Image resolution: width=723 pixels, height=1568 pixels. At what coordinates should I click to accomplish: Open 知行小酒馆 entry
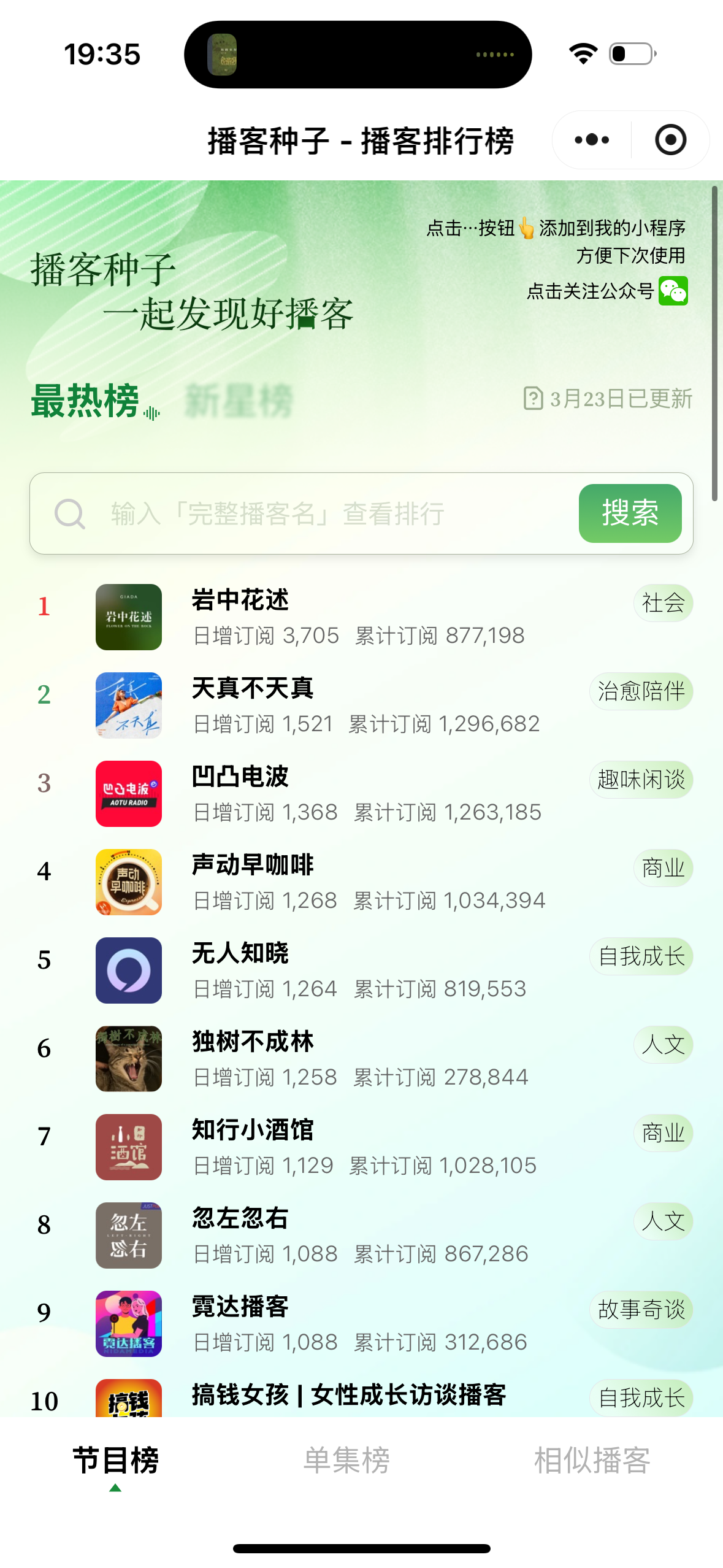[362, 1147]
